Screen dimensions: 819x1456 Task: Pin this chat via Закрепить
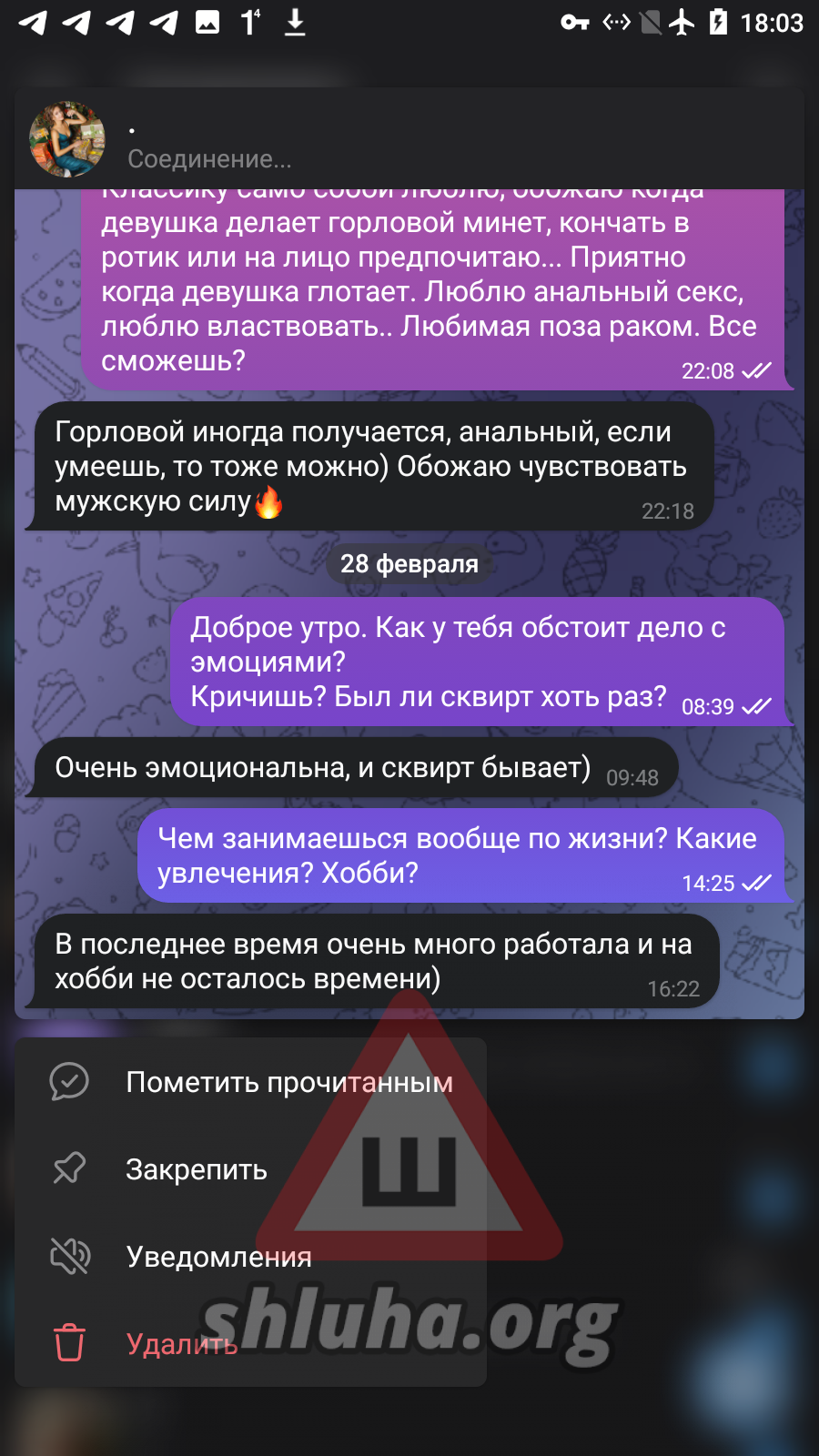[x=196, y=1169]
